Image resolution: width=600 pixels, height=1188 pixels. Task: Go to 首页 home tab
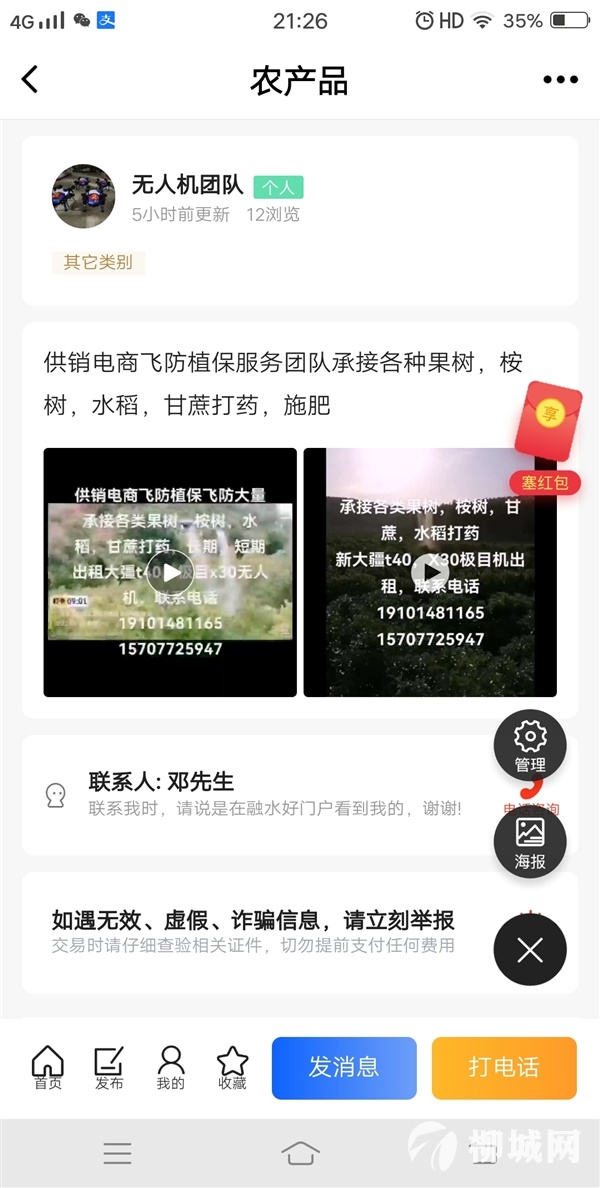click(x=48, y=1068)
